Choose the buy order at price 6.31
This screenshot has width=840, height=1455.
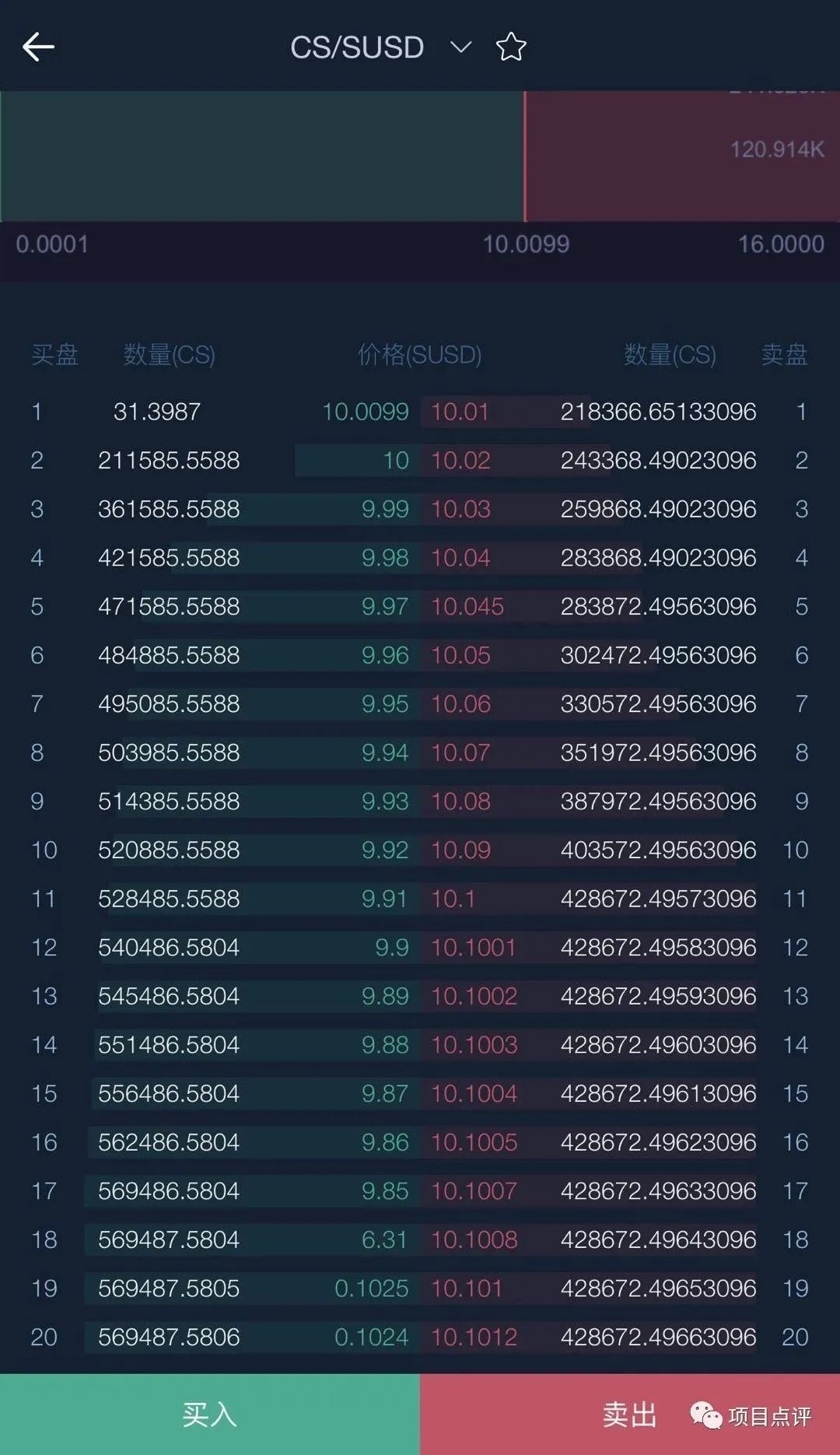coord(210,1239)
